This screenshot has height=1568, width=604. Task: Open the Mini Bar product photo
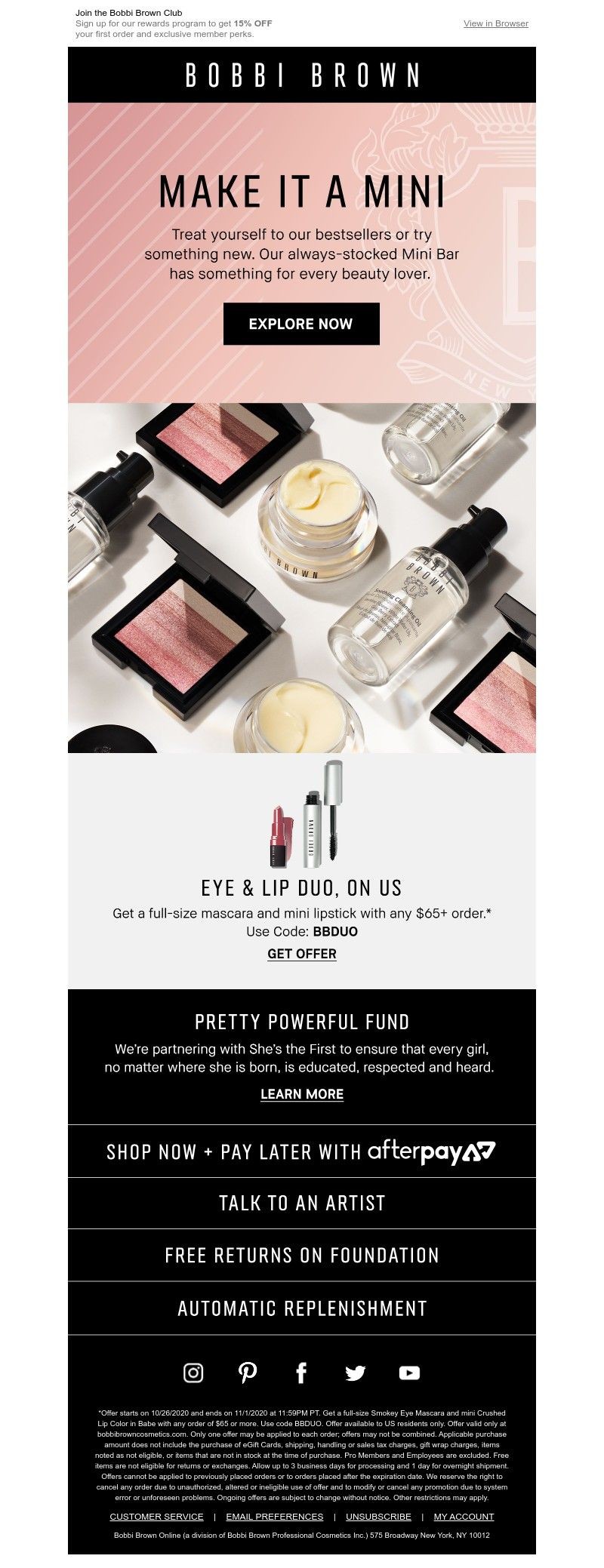click(301, 577)
